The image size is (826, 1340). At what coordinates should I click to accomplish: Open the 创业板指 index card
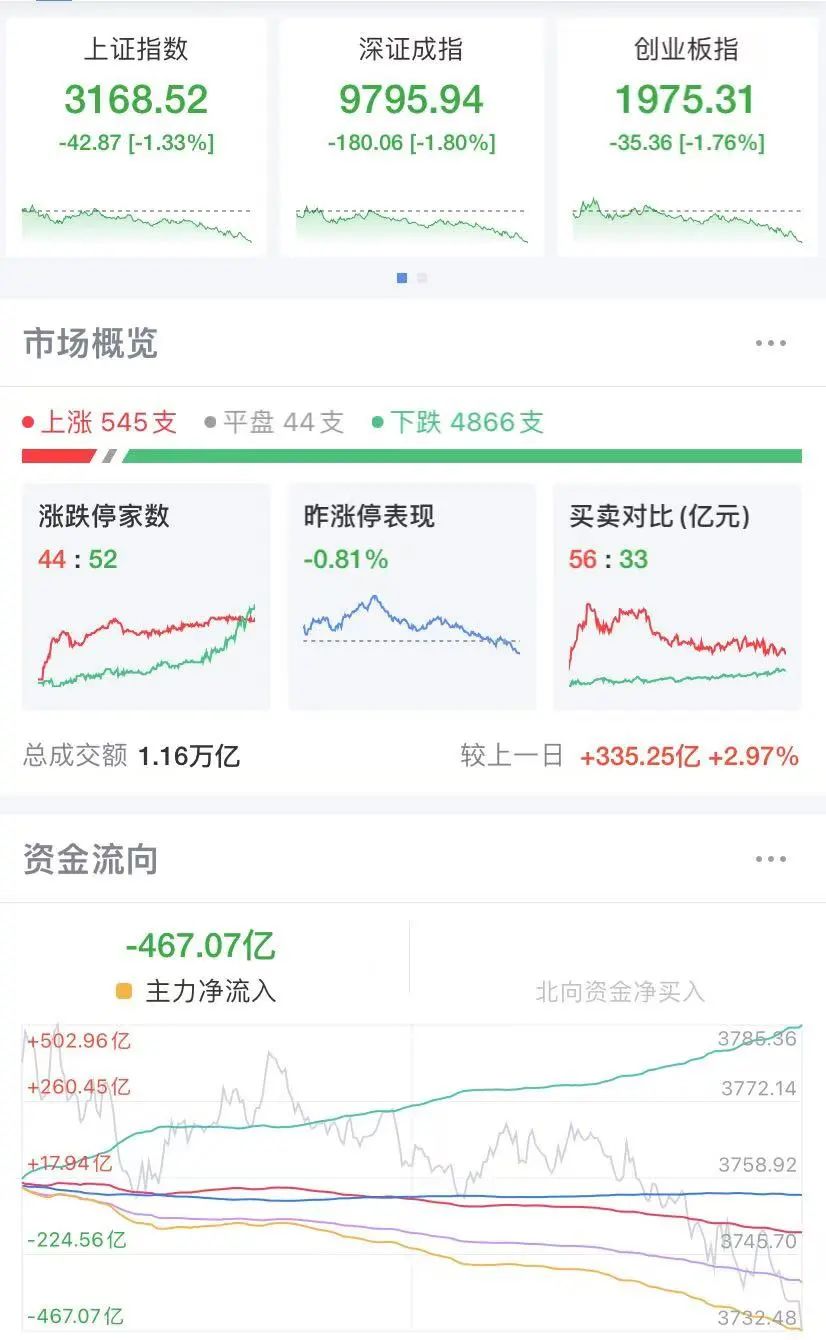pyautogui.click(x=687, y=135)
